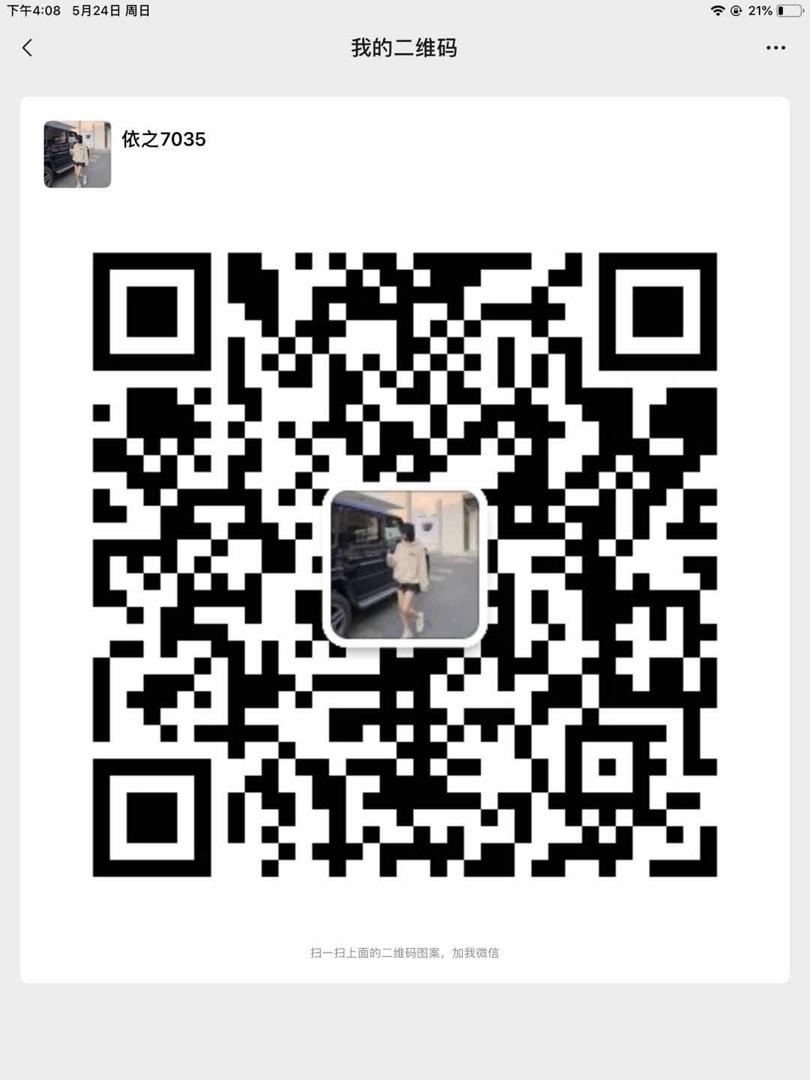Tap the small avatar at QR code center
This screenshot has width=810, height=1080.
[404, 564]
